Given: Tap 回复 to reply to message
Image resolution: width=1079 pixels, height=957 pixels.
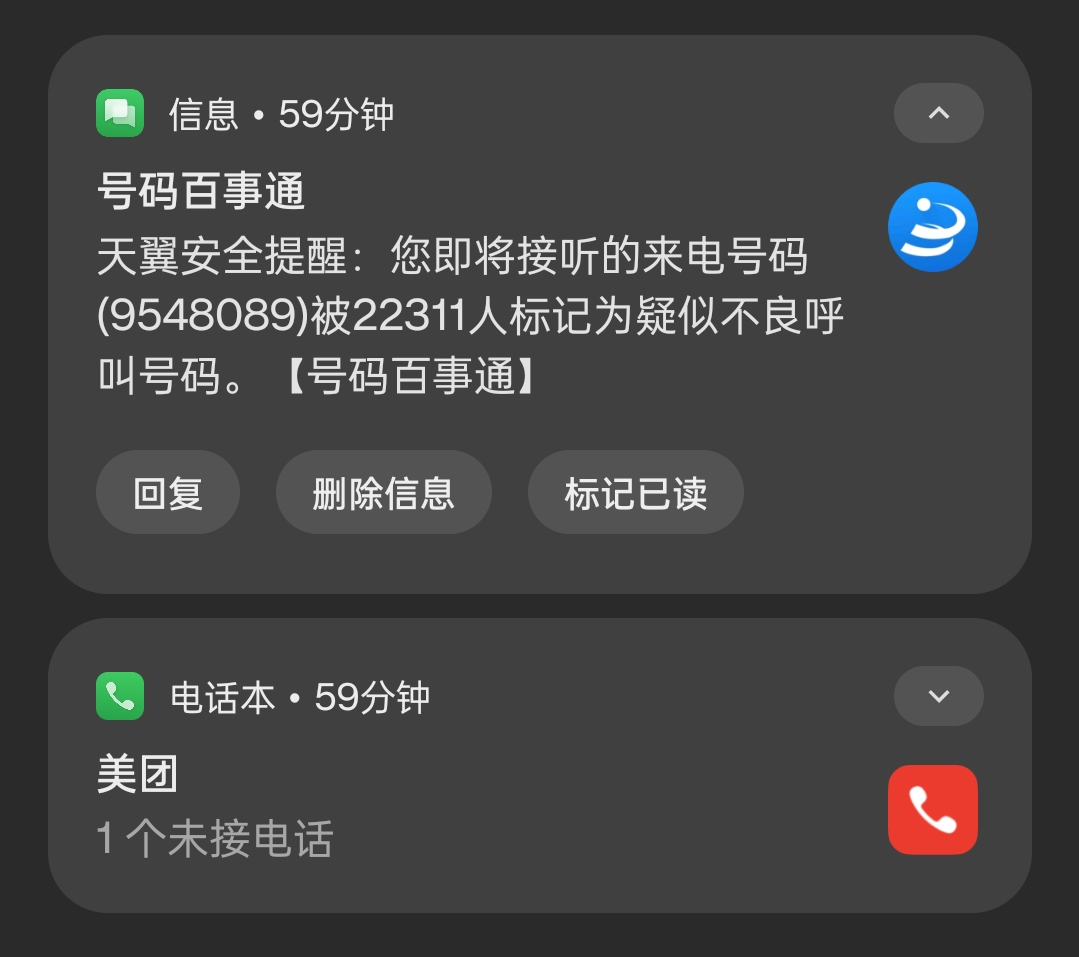Looking at the screenshot, I should pos(168,493).
